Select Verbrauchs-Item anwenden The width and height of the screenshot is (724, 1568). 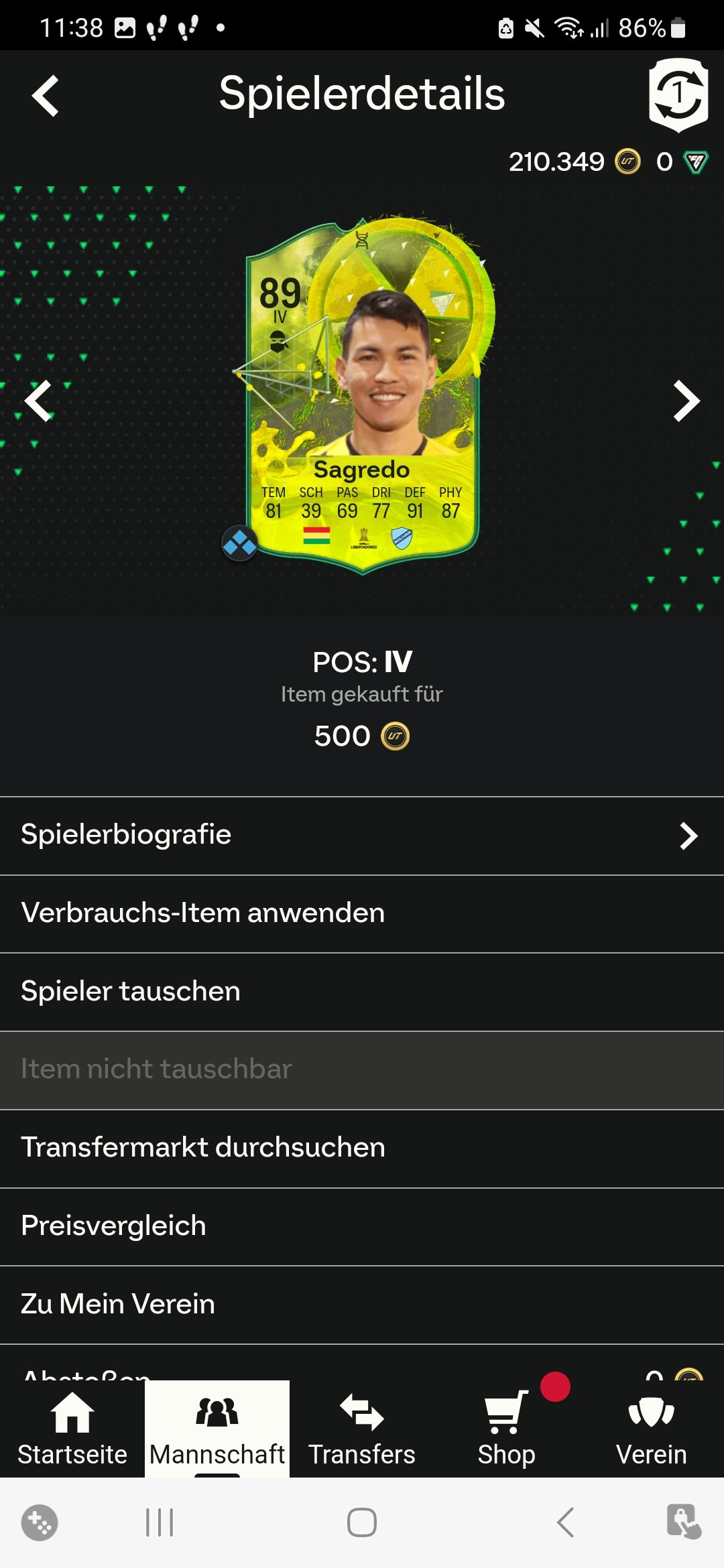click(x=362, y=914)
